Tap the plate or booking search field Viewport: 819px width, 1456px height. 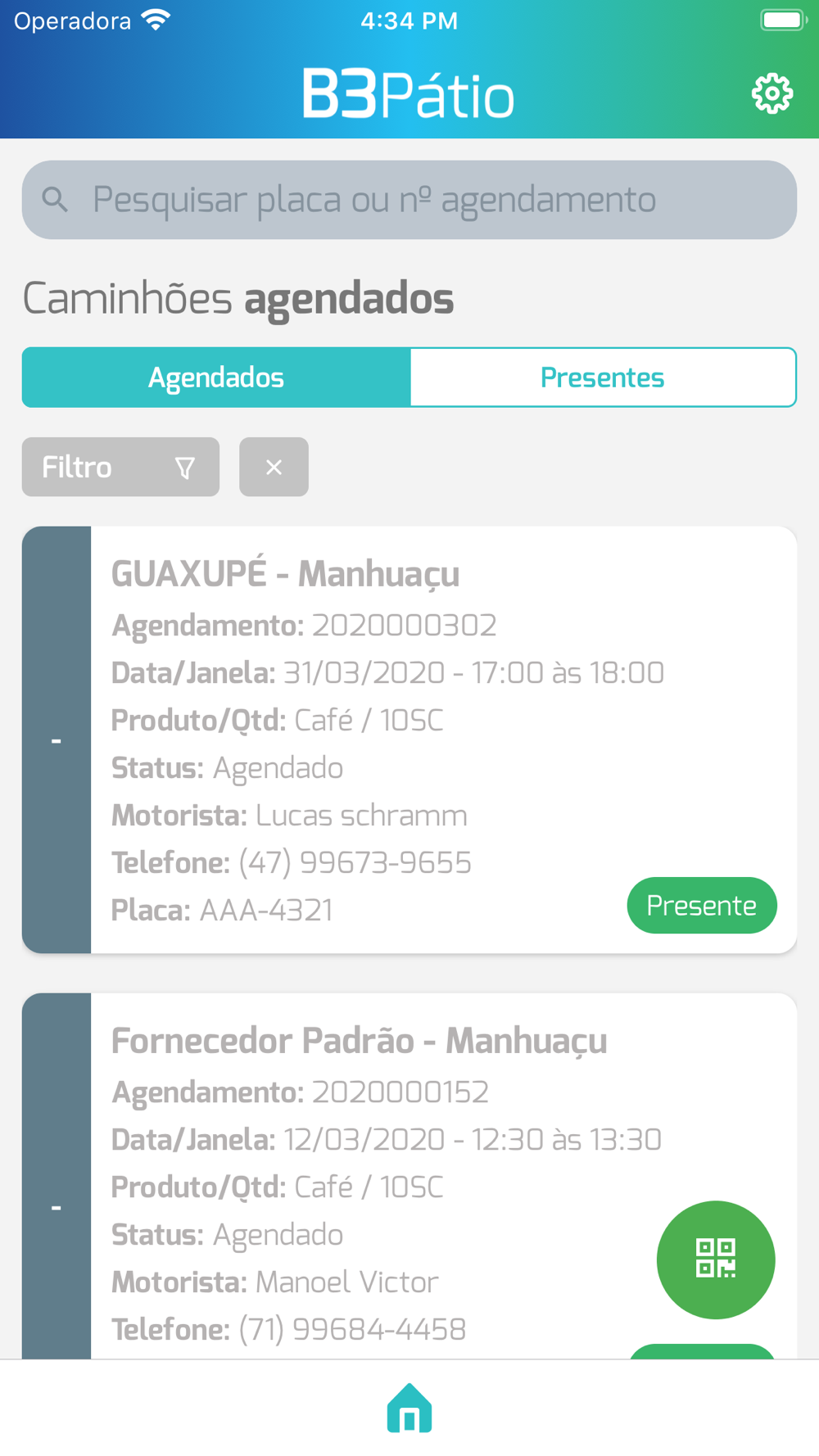click(409, 200)
